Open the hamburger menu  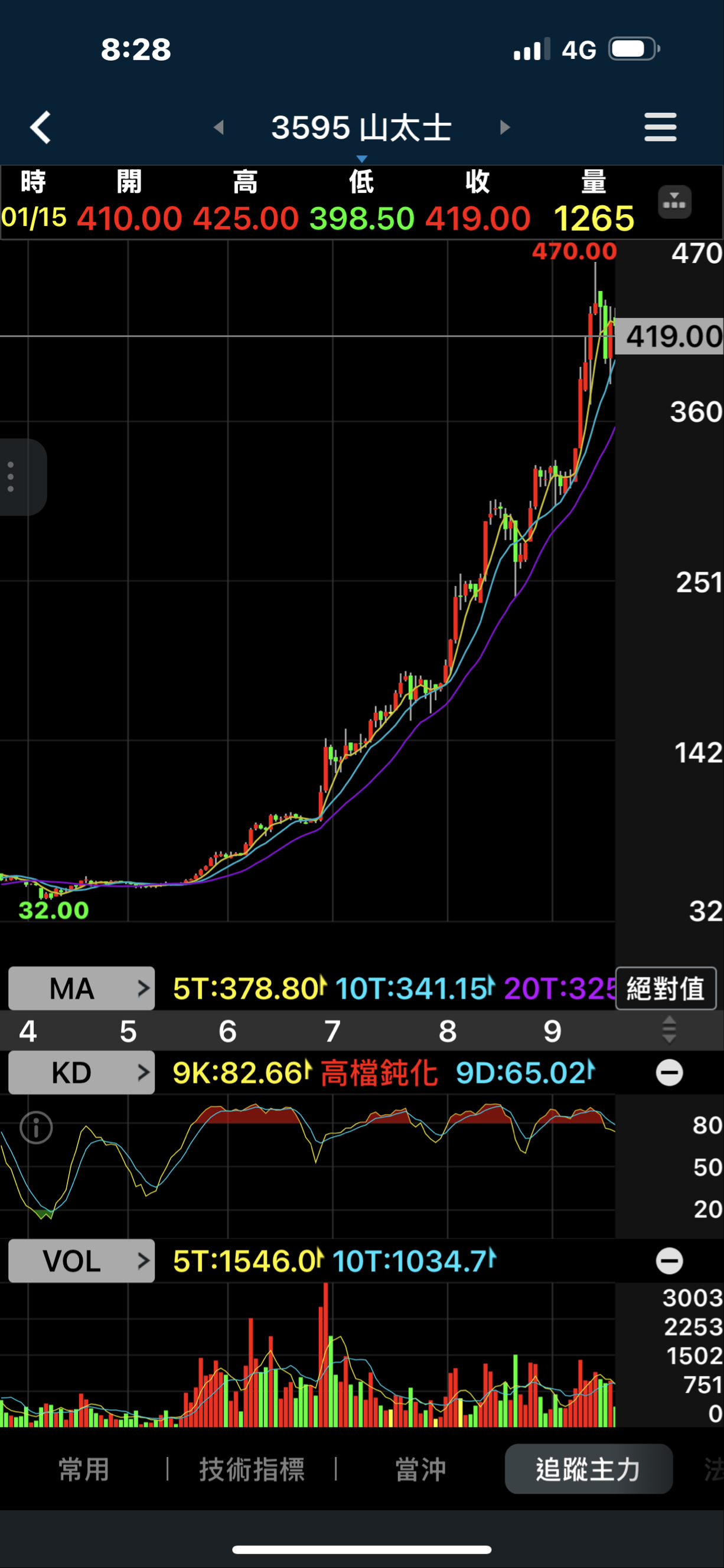coord(660,127)
